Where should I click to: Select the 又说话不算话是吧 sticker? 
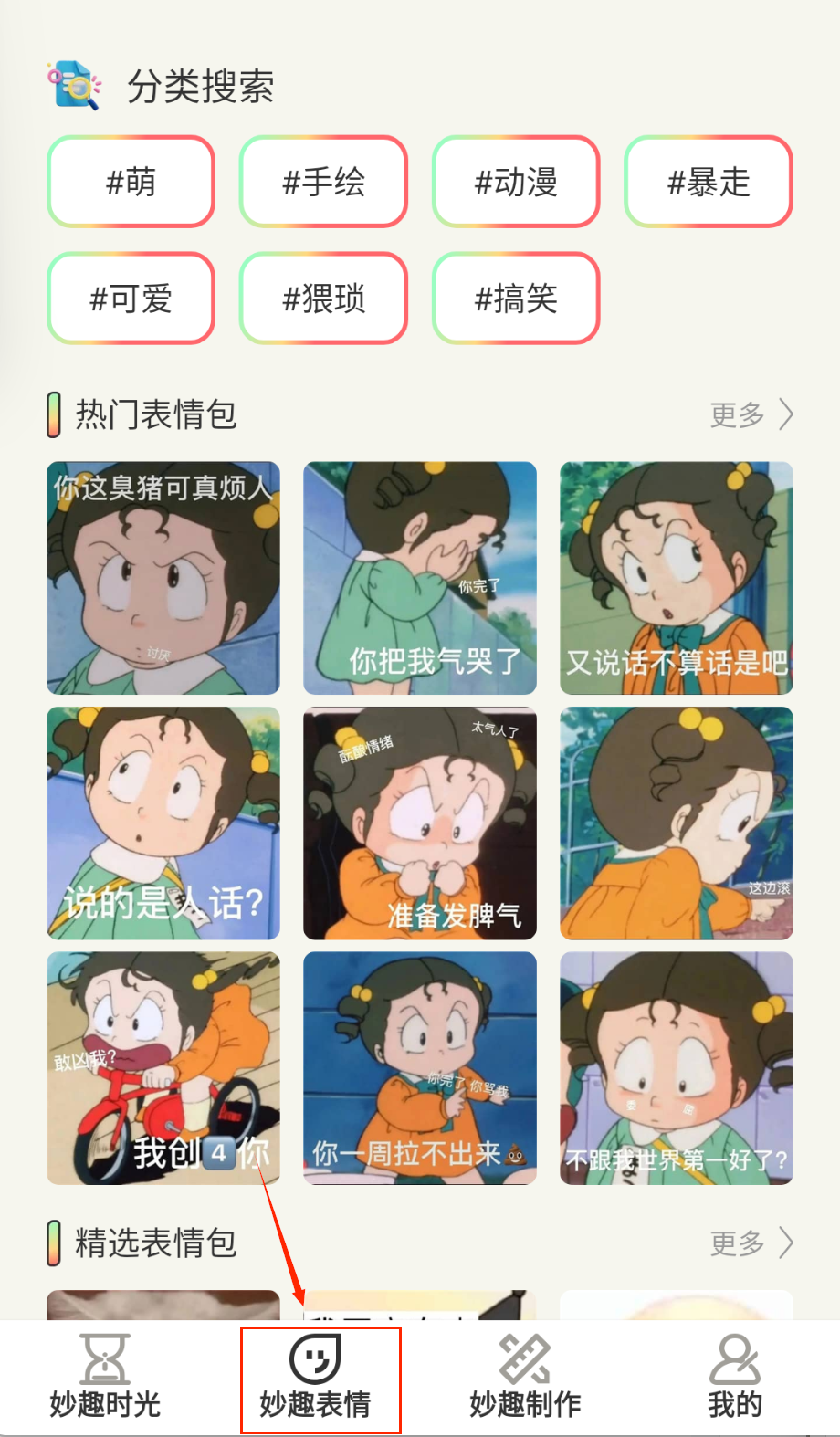tap(677, 578)
